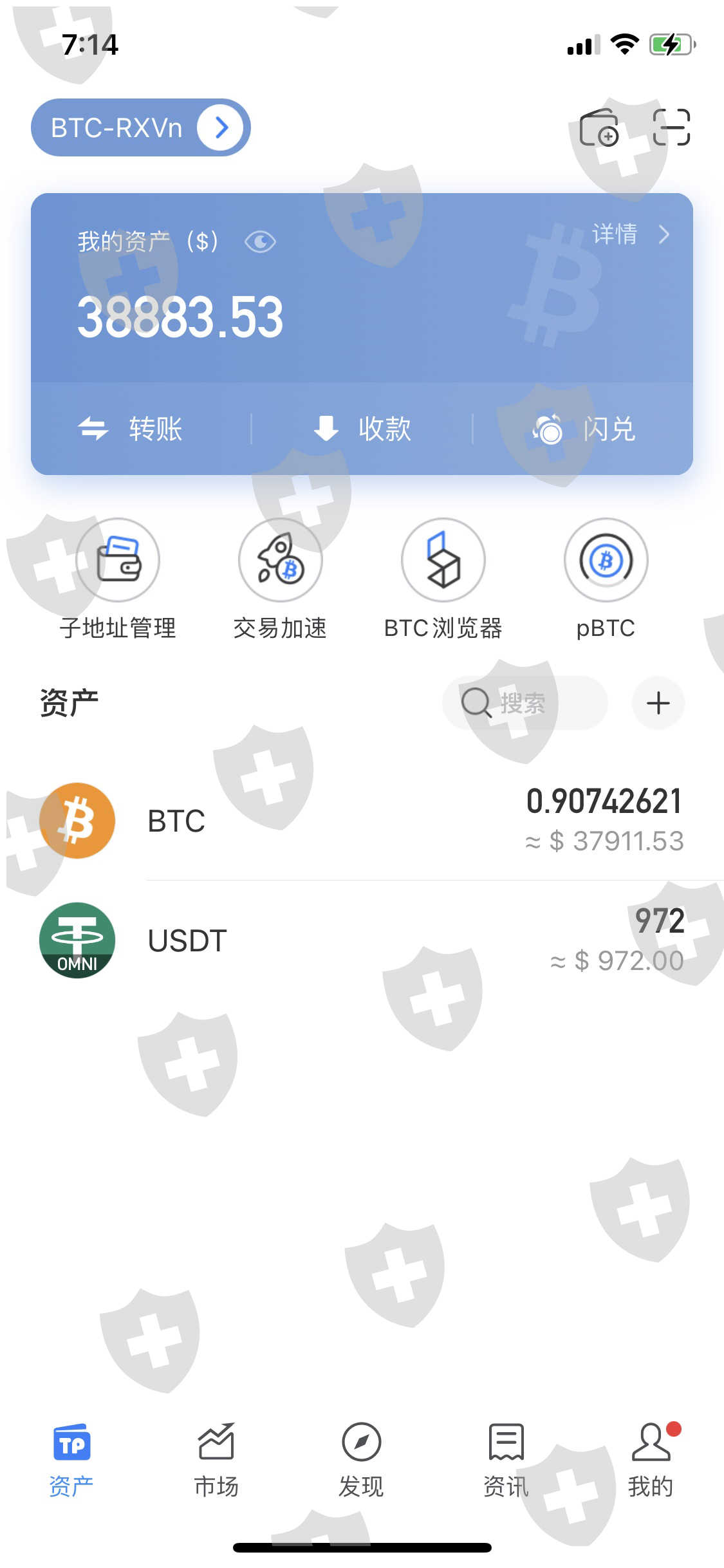Tap the add wallet icon

pyautogui.click(x=599, y=127)
